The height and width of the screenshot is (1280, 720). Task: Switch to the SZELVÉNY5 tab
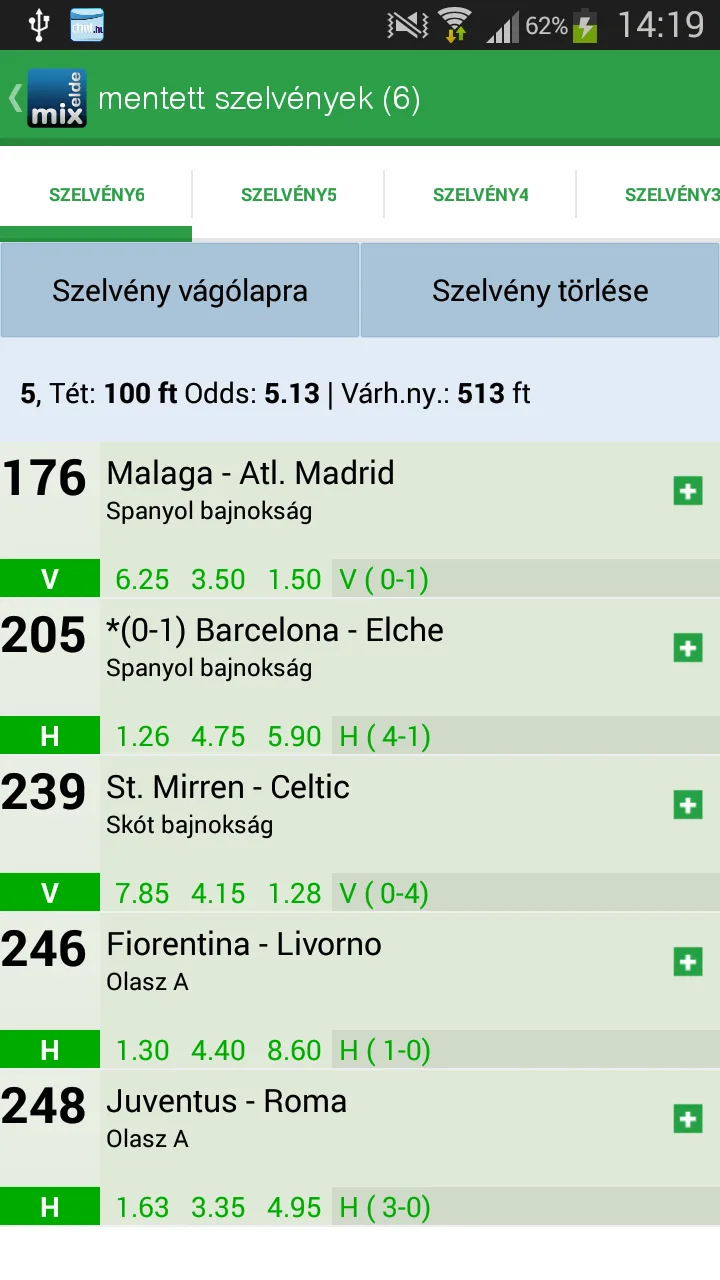coord(288,195)
